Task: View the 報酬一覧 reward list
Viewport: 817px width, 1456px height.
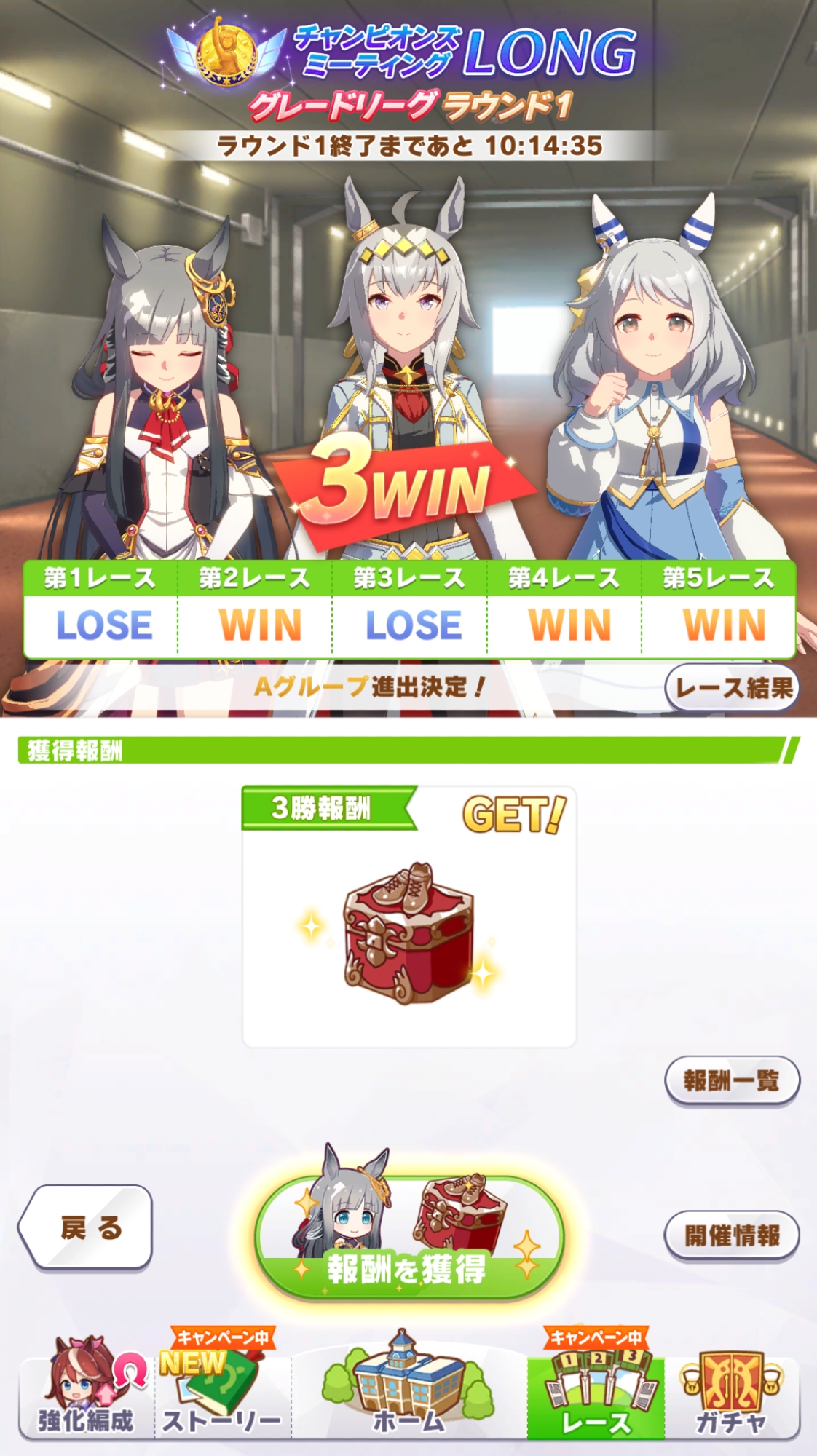Action: click(732, 1080)
